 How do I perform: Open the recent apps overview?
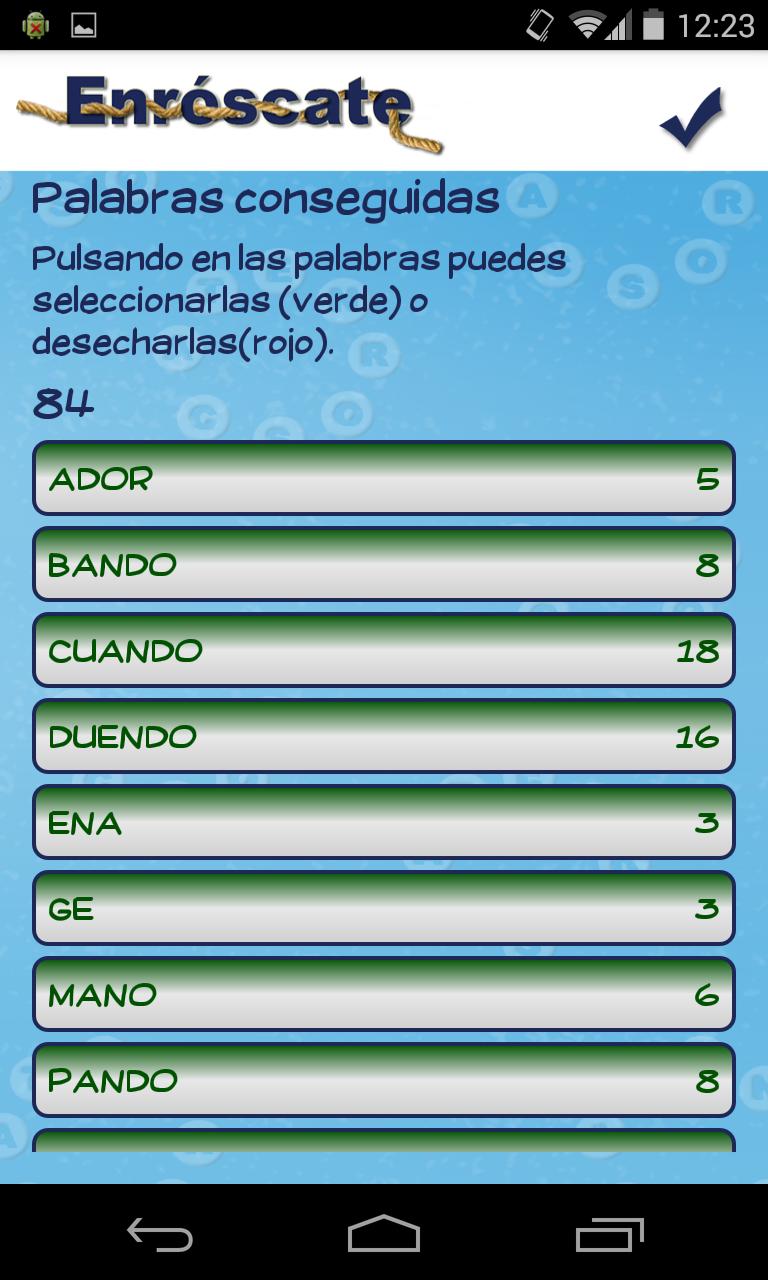609,1235
